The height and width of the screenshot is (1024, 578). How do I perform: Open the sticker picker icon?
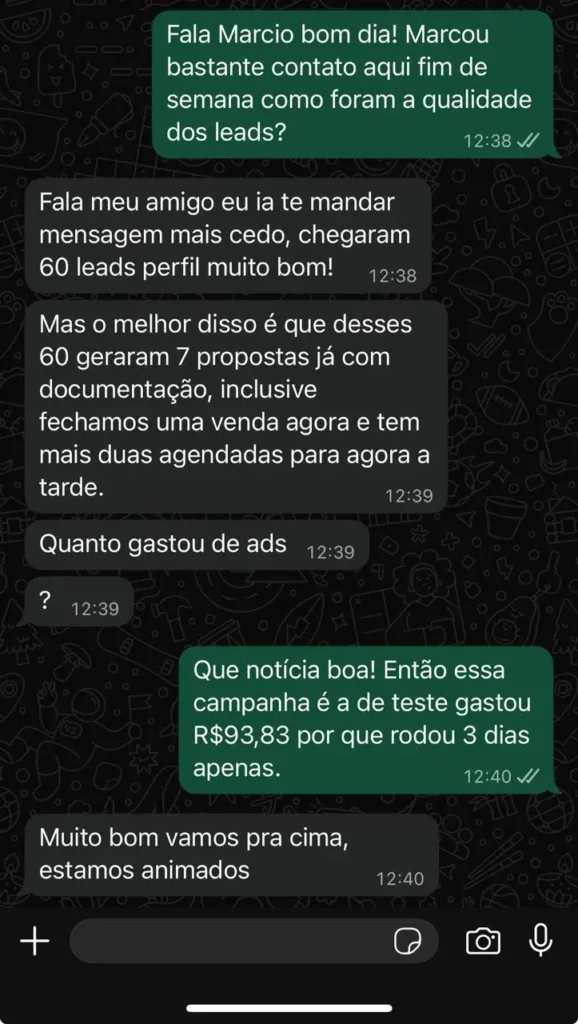pyautogui.click(x=408, y=942)
